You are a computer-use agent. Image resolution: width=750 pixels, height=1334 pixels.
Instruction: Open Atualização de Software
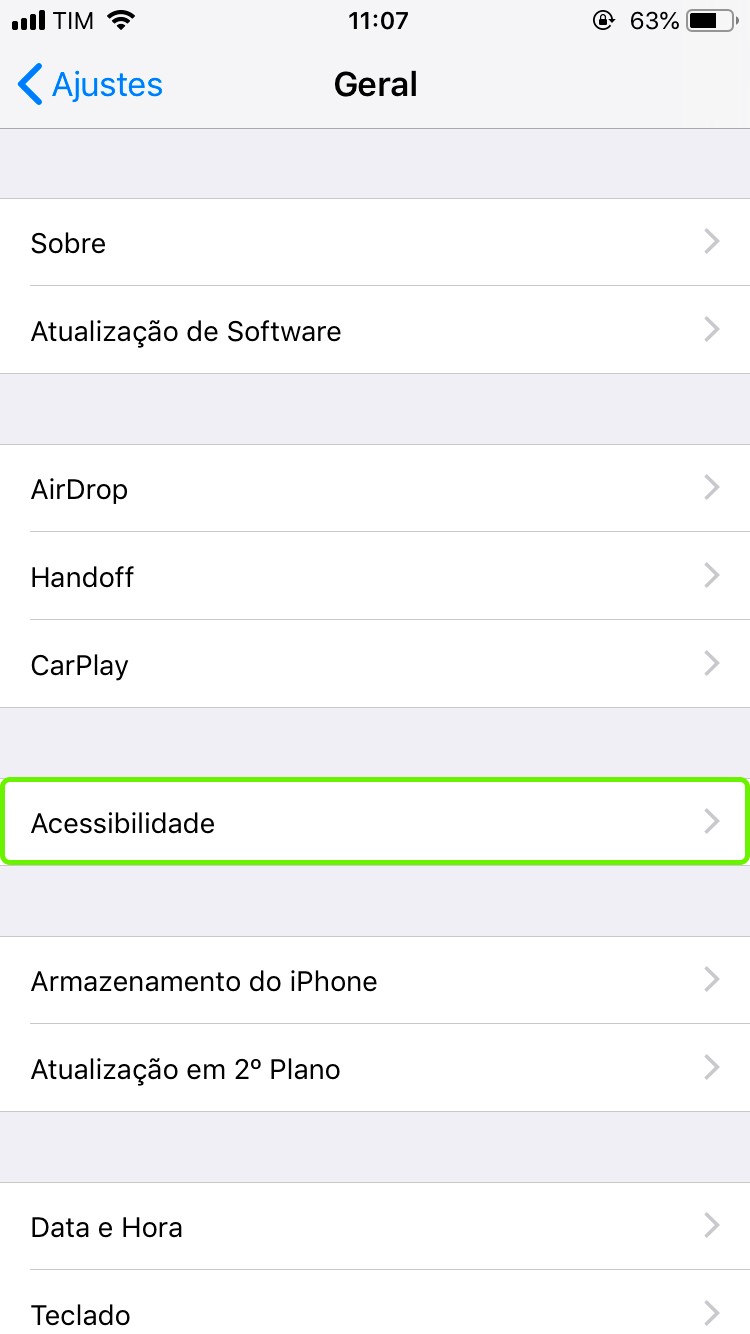pyautogui.click(x=375, y=331)
